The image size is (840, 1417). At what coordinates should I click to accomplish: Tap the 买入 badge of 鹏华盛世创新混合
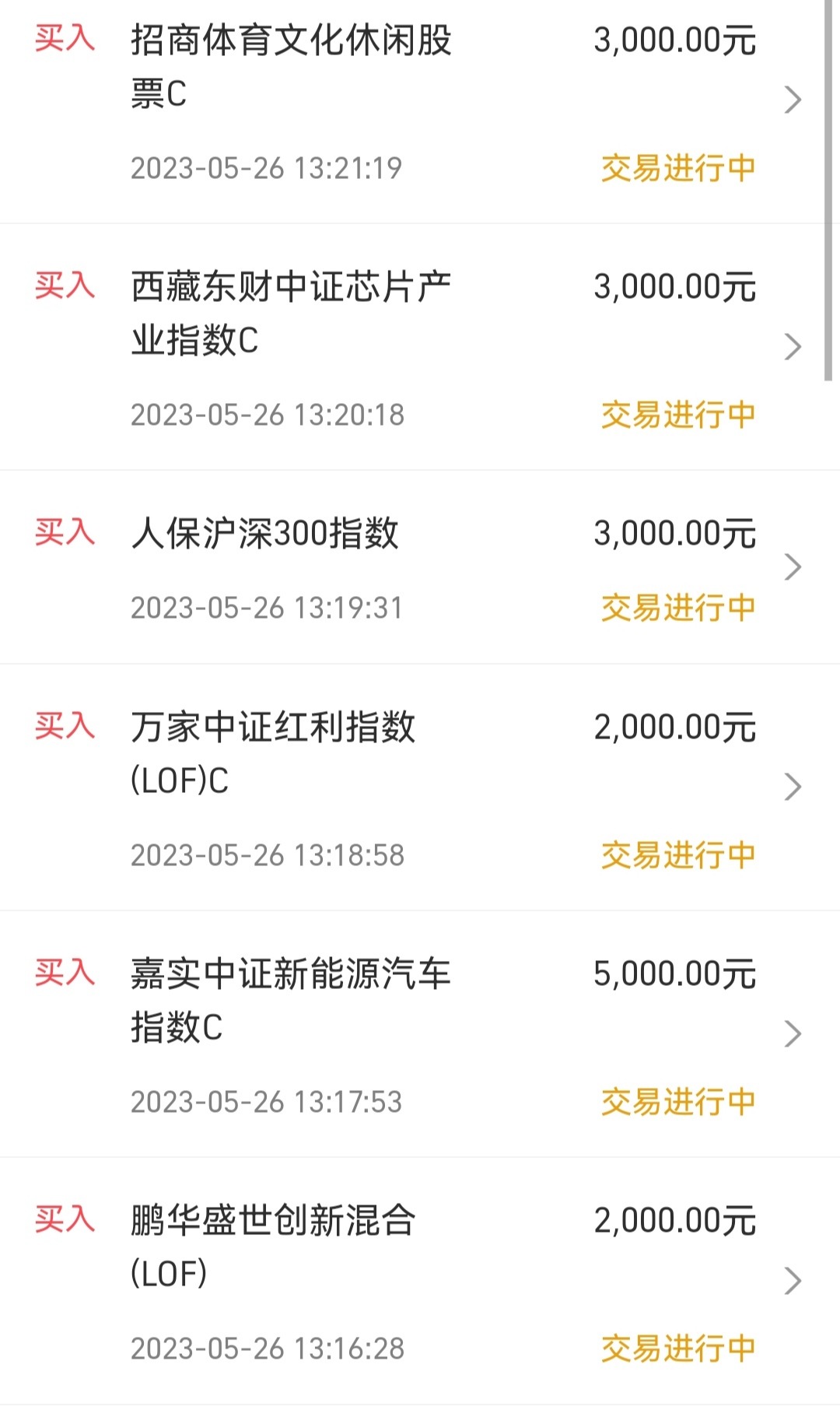[66, 1220]
